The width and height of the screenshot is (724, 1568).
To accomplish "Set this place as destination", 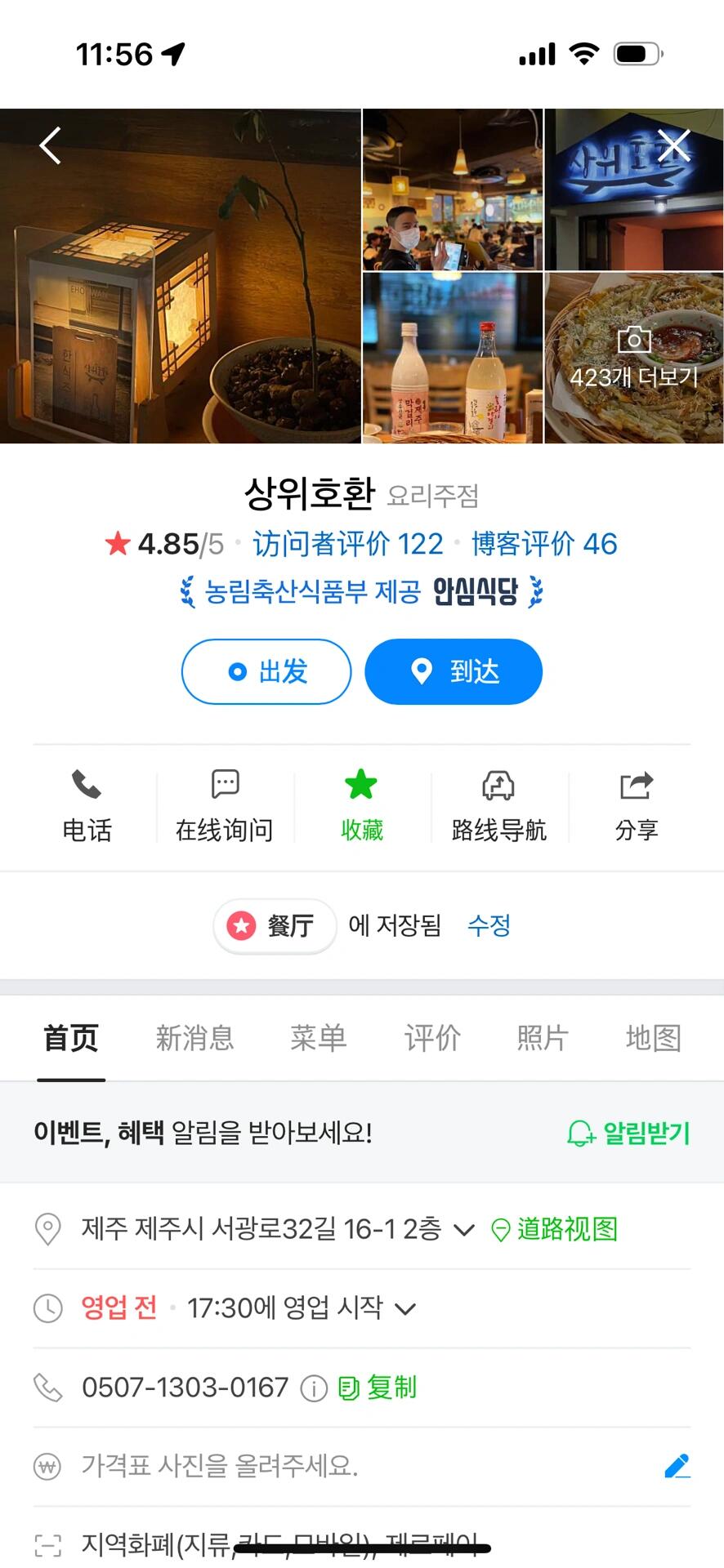I will coord(454,672).
